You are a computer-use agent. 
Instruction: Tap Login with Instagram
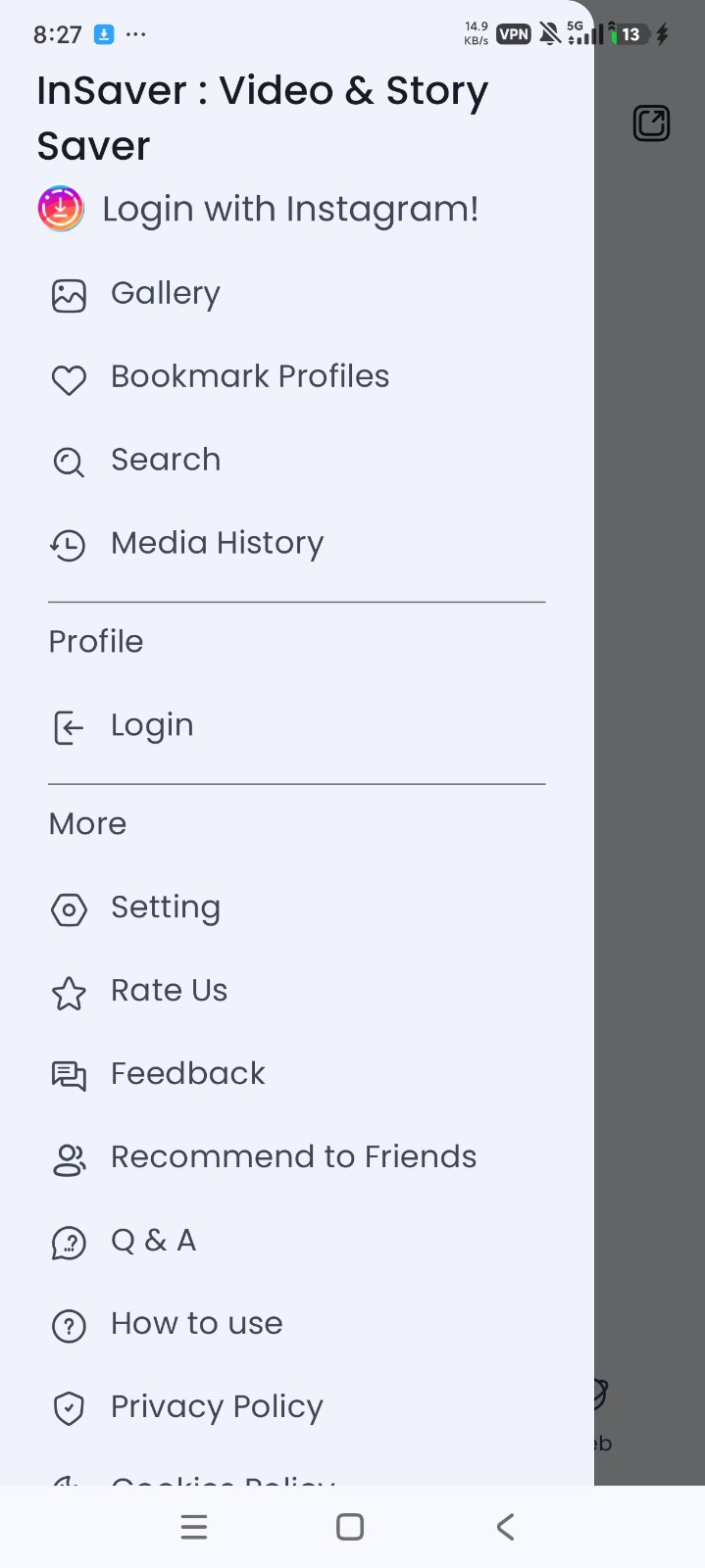tap(290, 209)
